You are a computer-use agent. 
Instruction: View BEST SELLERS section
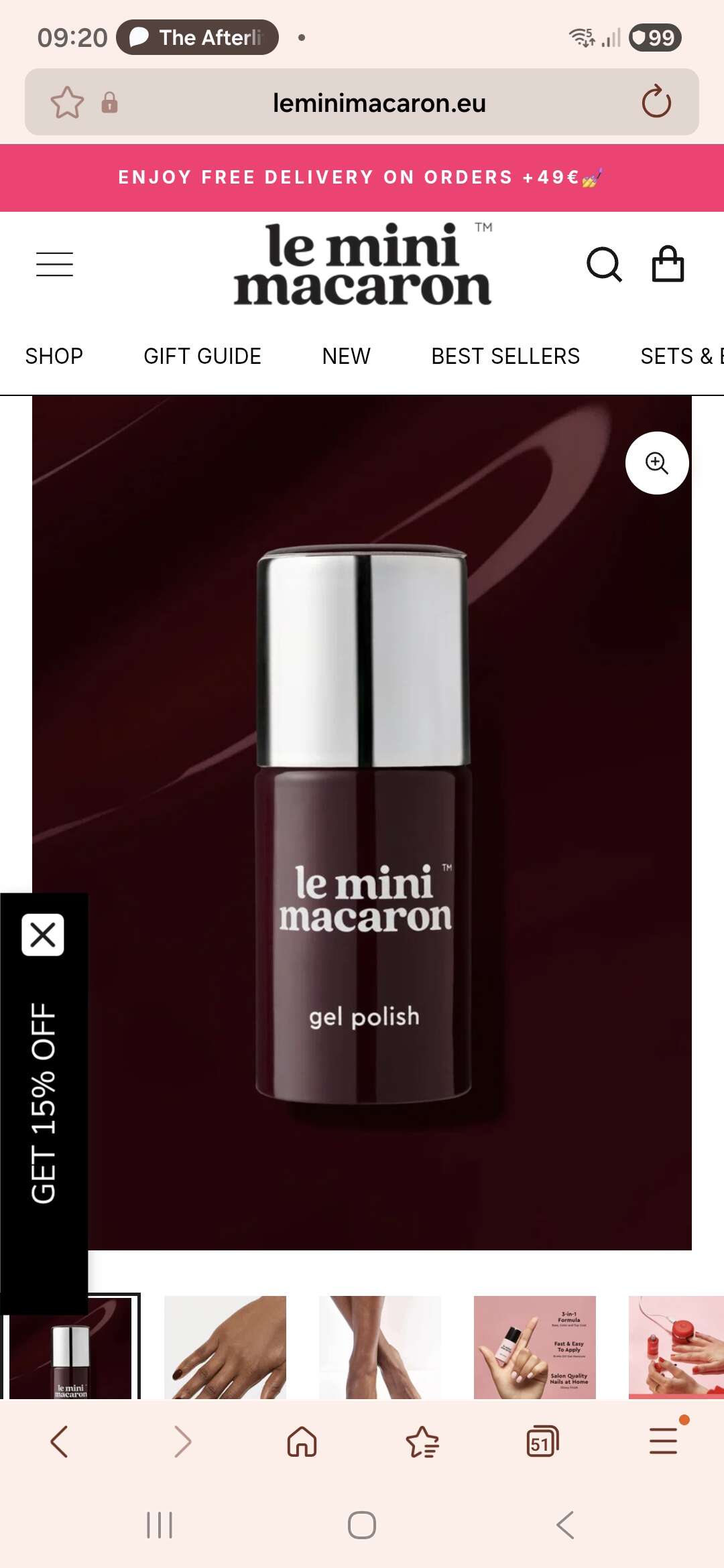click(x=505, y=356)
